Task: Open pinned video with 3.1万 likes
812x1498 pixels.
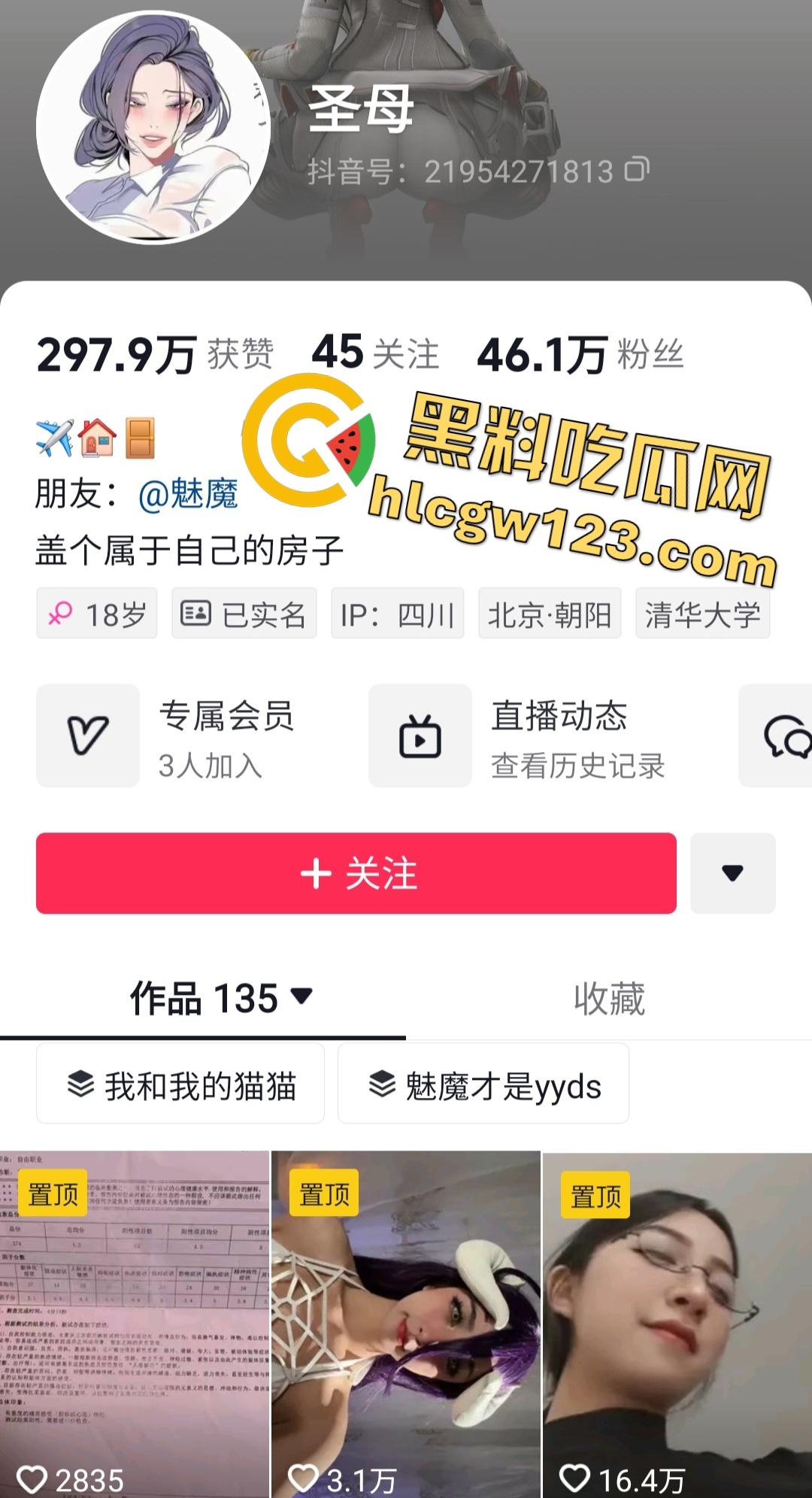Action: [x=406, y=1324]
